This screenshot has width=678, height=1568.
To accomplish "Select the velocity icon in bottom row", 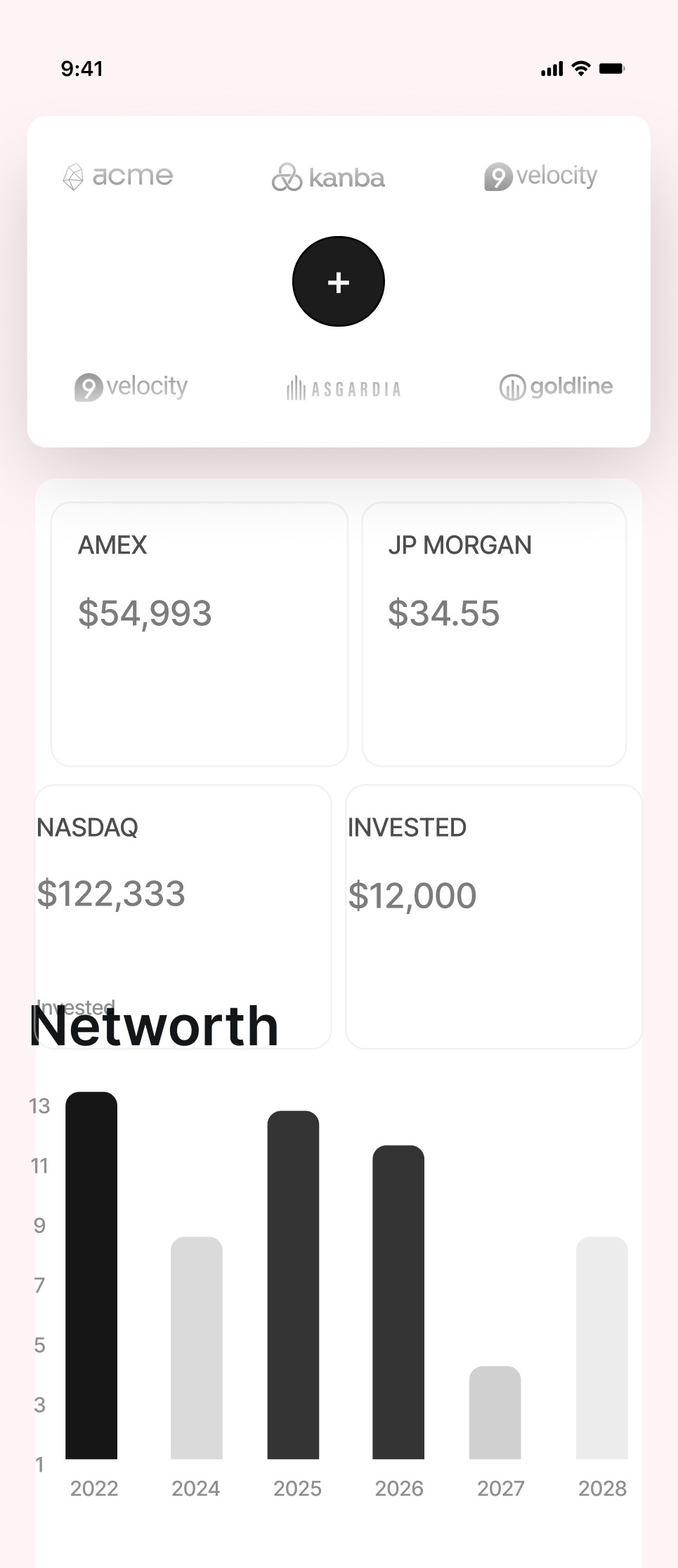I will [131, 386].
